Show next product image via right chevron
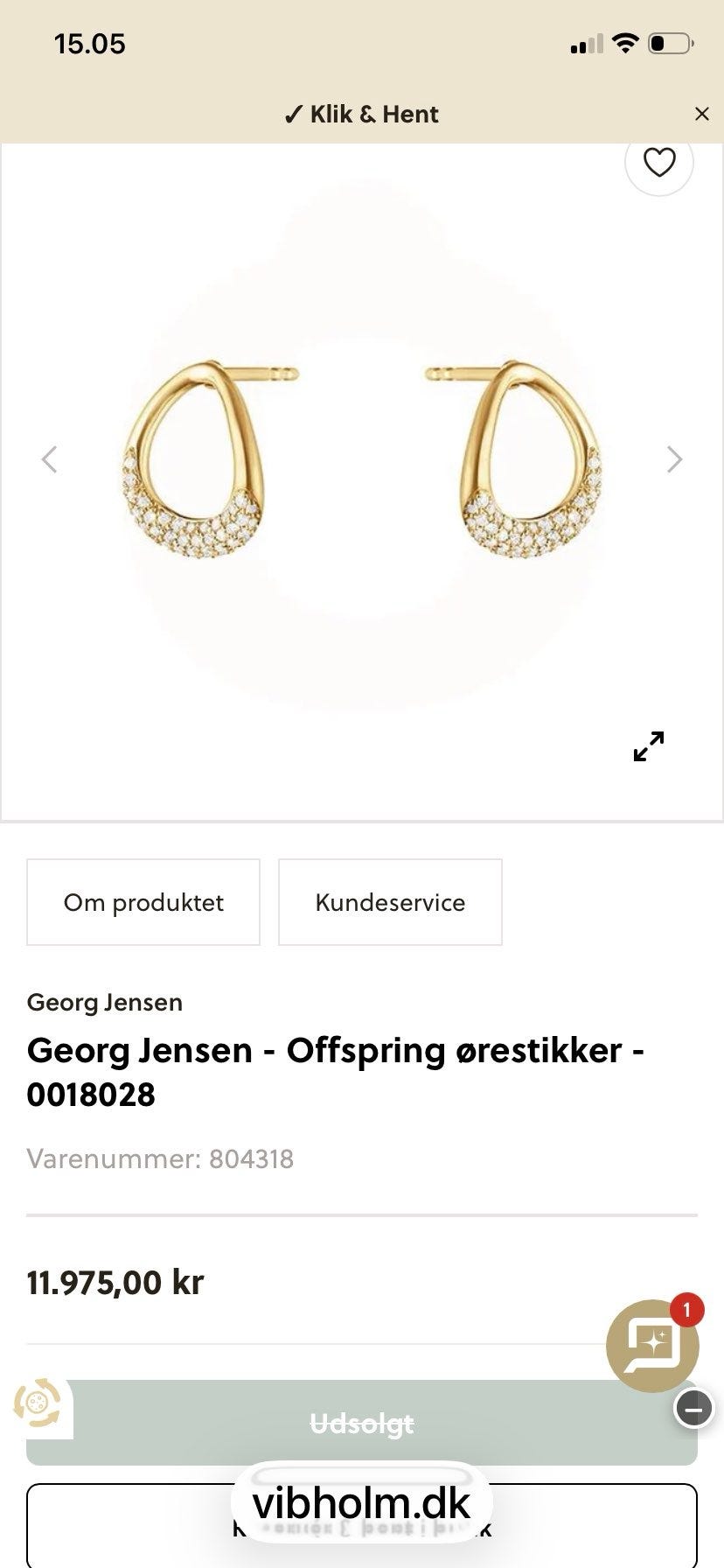The width and height of the screenshot is (724, 1568). (x=675, y=458)
